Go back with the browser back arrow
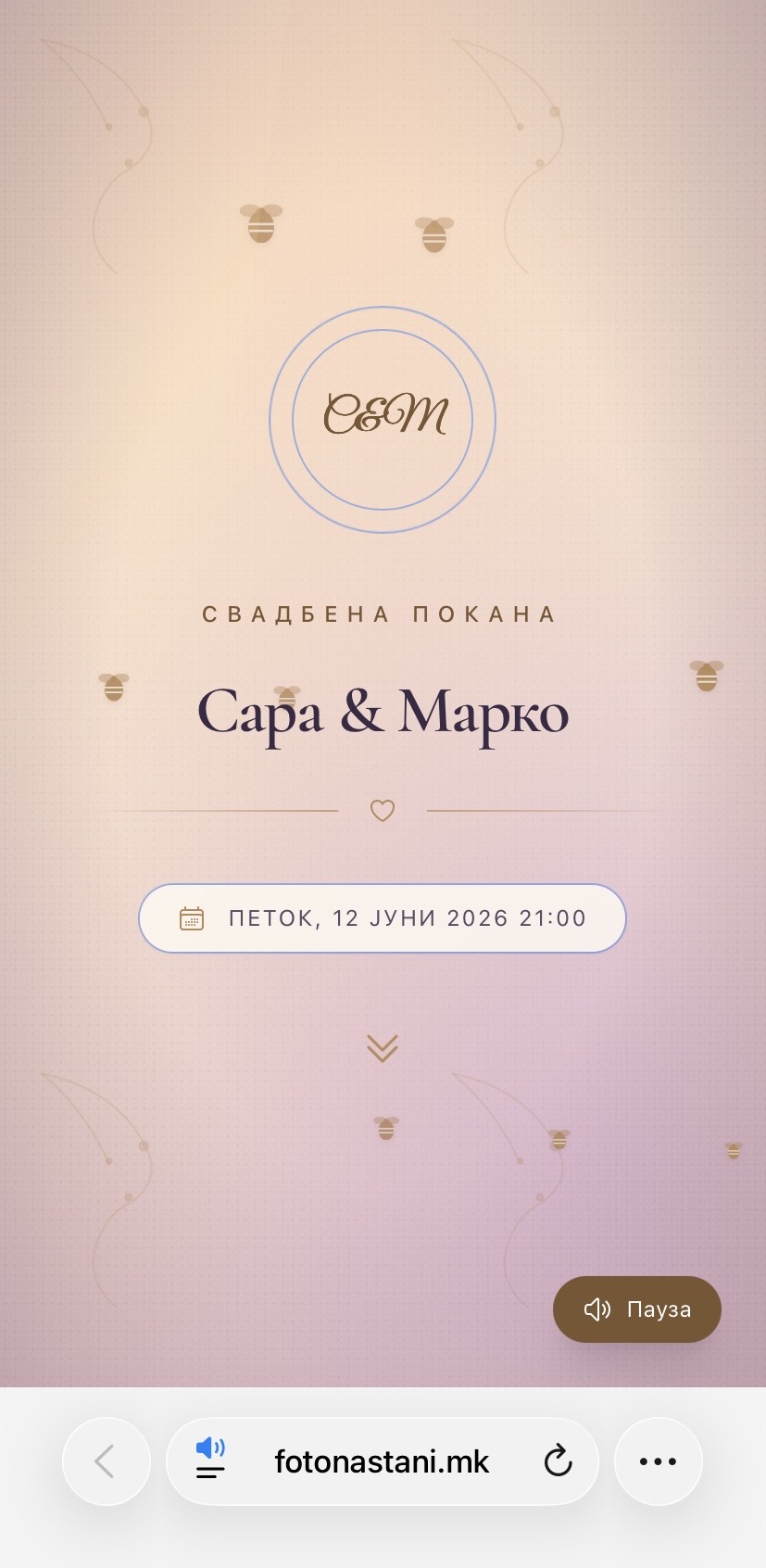Viewport: 766px width, 1568px height. [106, 1461]
